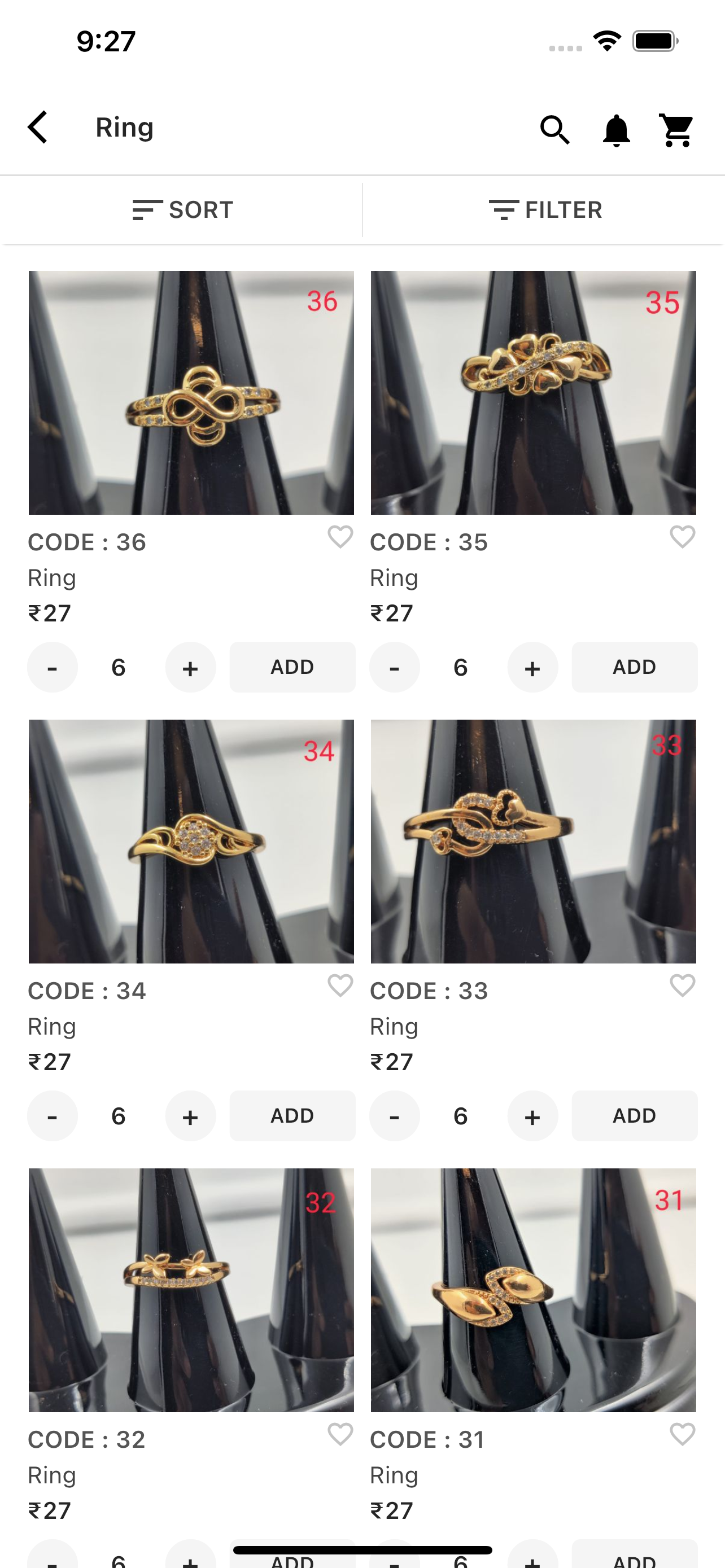Open the ring with code 36
725x1568 pixels.
point(191,393)
